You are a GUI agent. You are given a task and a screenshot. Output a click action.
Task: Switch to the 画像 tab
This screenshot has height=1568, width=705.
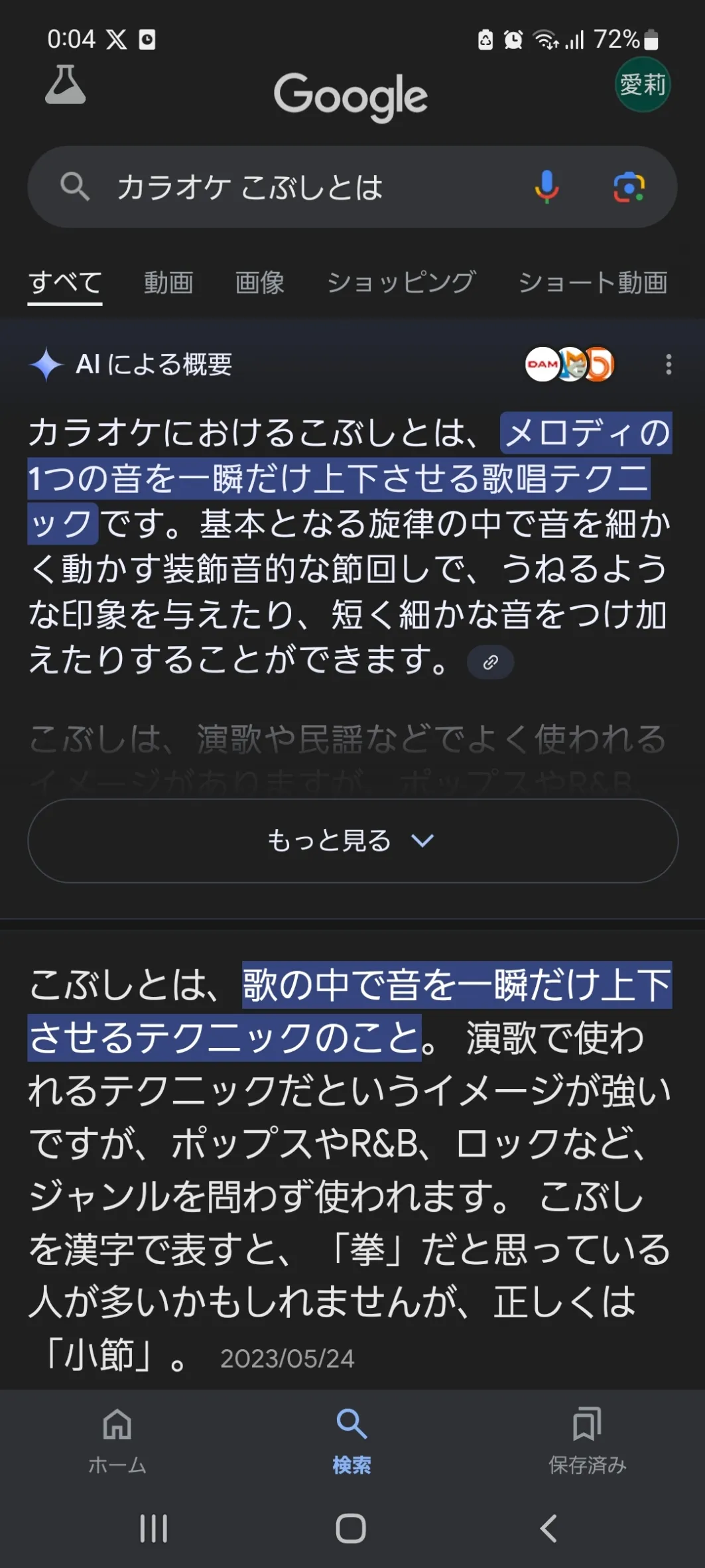pyautogui.click(x=259, y=283)
